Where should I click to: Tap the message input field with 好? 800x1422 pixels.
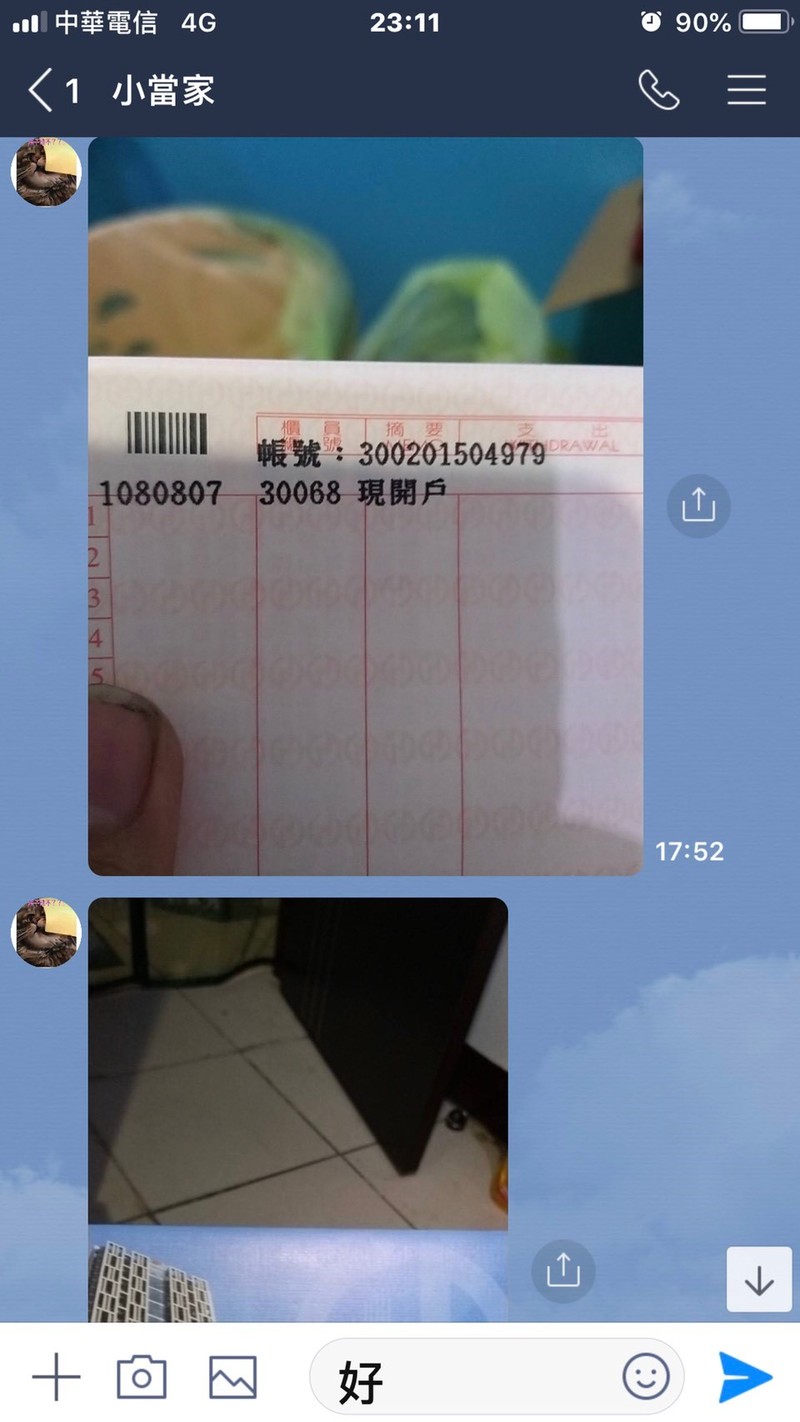click(470, 1380)
